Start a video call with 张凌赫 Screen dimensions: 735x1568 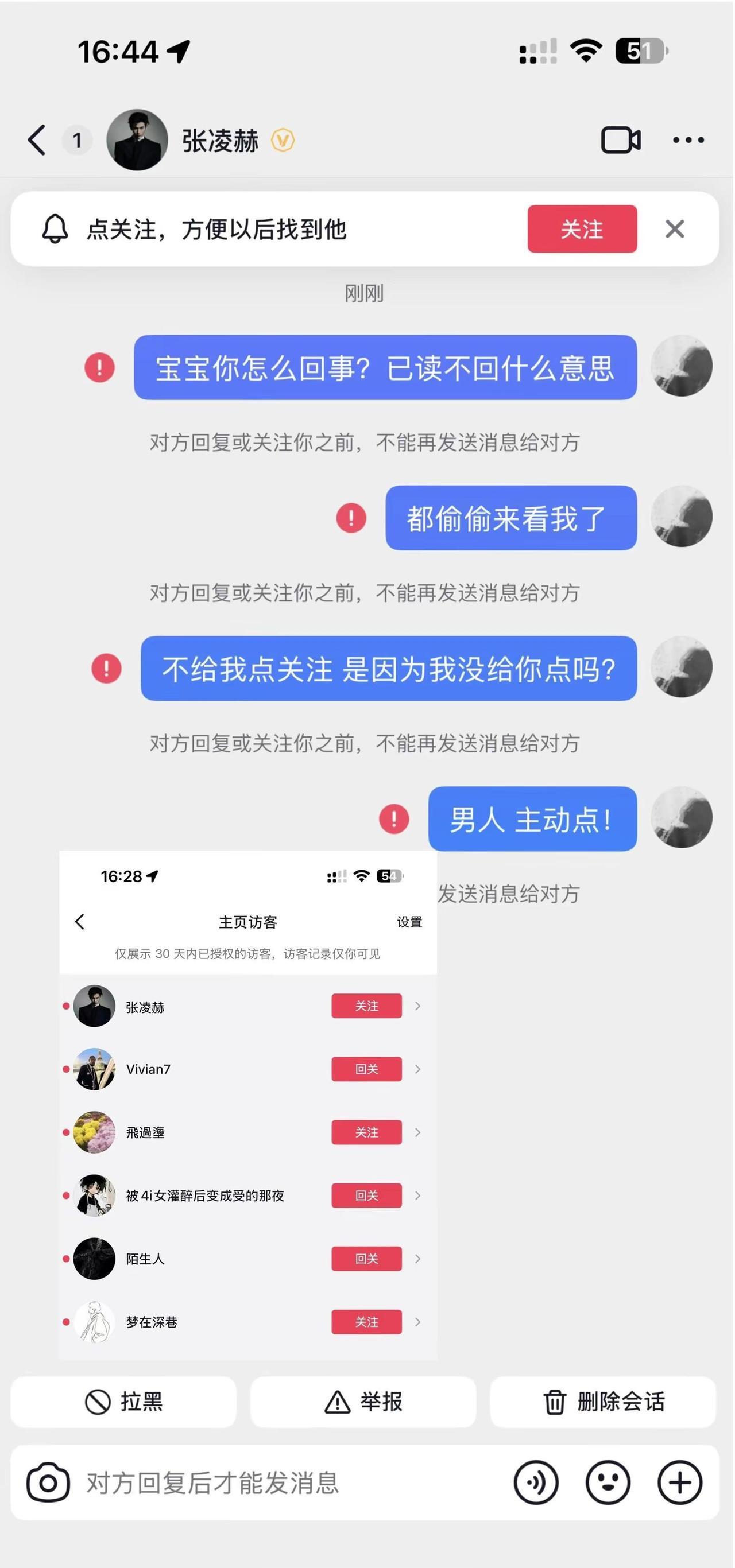pos(621,139)
